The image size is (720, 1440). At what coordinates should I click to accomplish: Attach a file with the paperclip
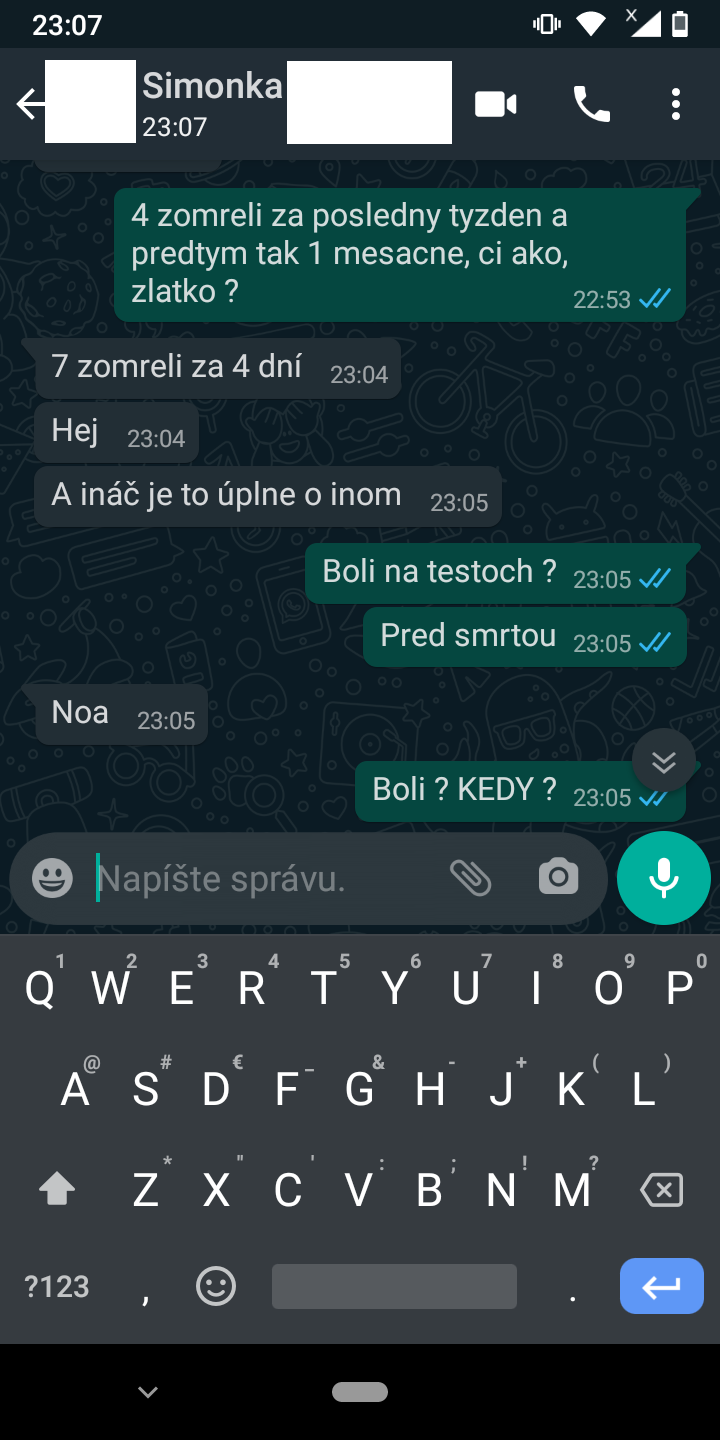(470, 878)
